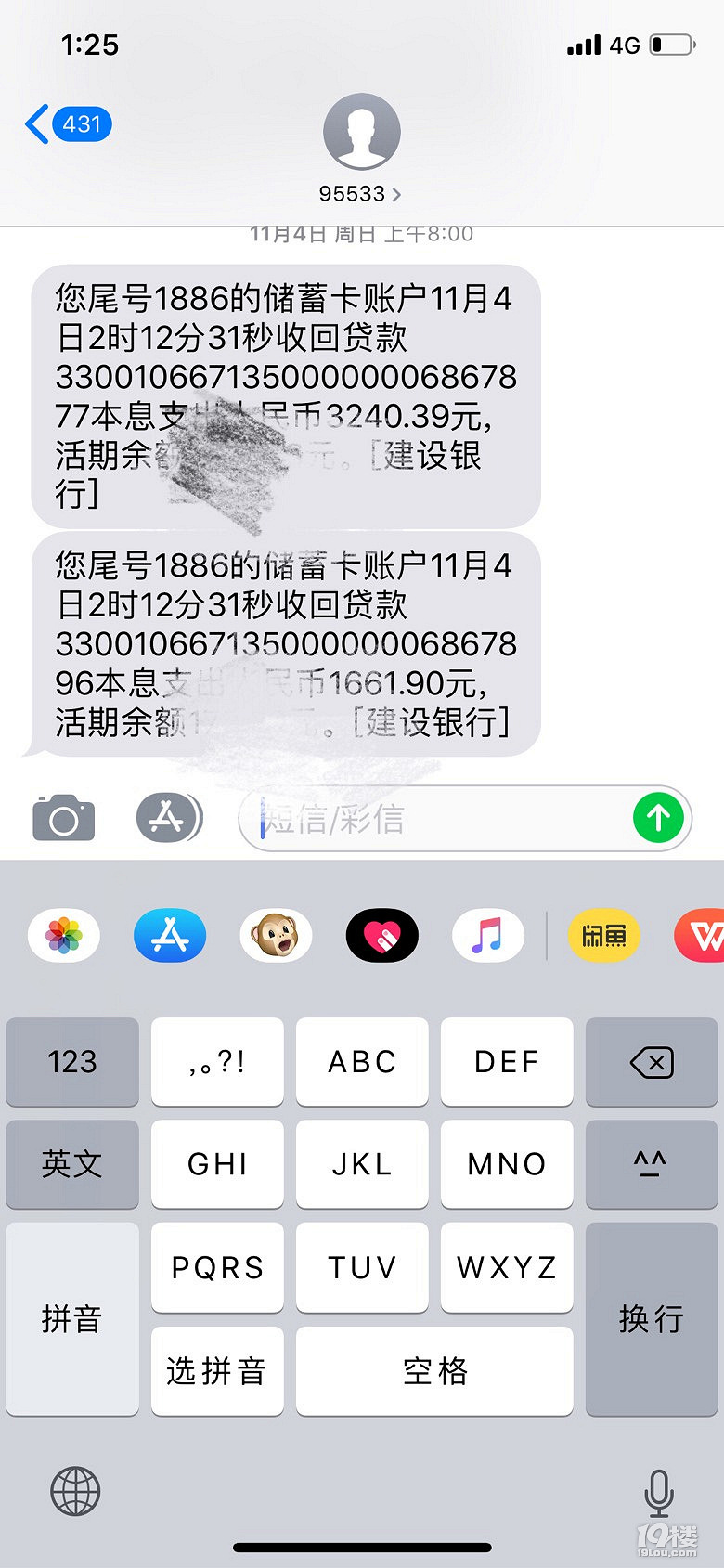Switch to 英文 English input mode

(x=71, y=1164)
